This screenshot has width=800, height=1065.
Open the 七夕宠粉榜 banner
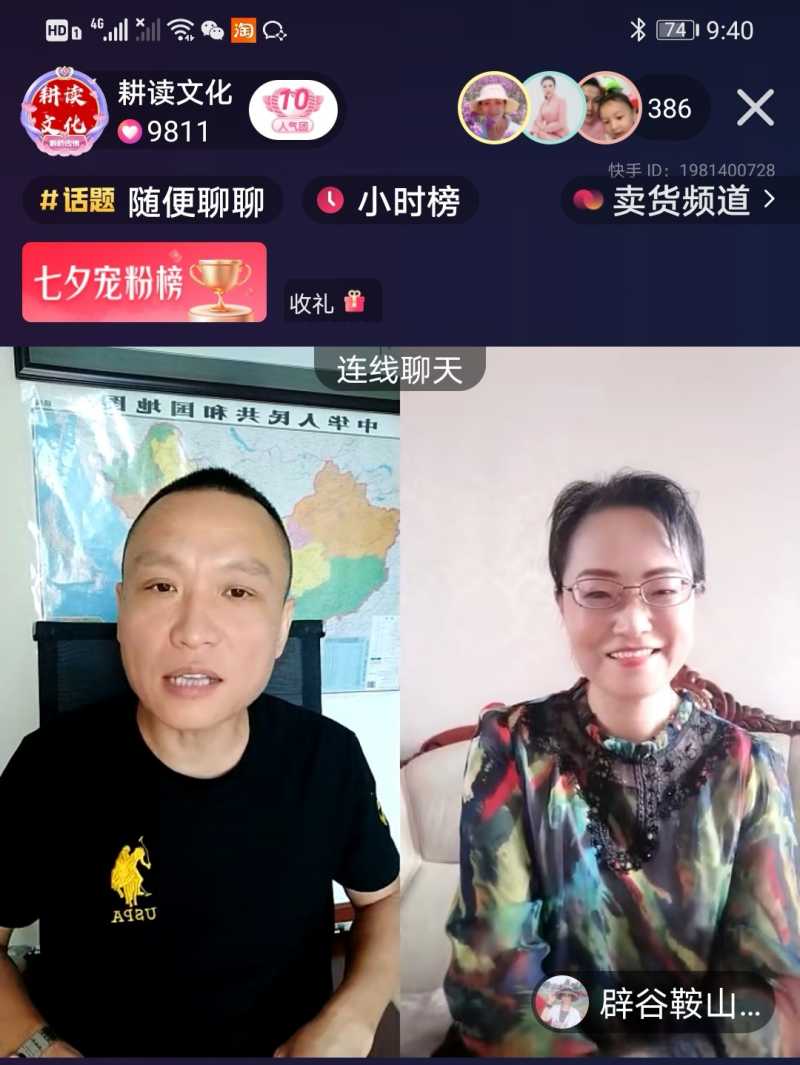pos(145,283)
